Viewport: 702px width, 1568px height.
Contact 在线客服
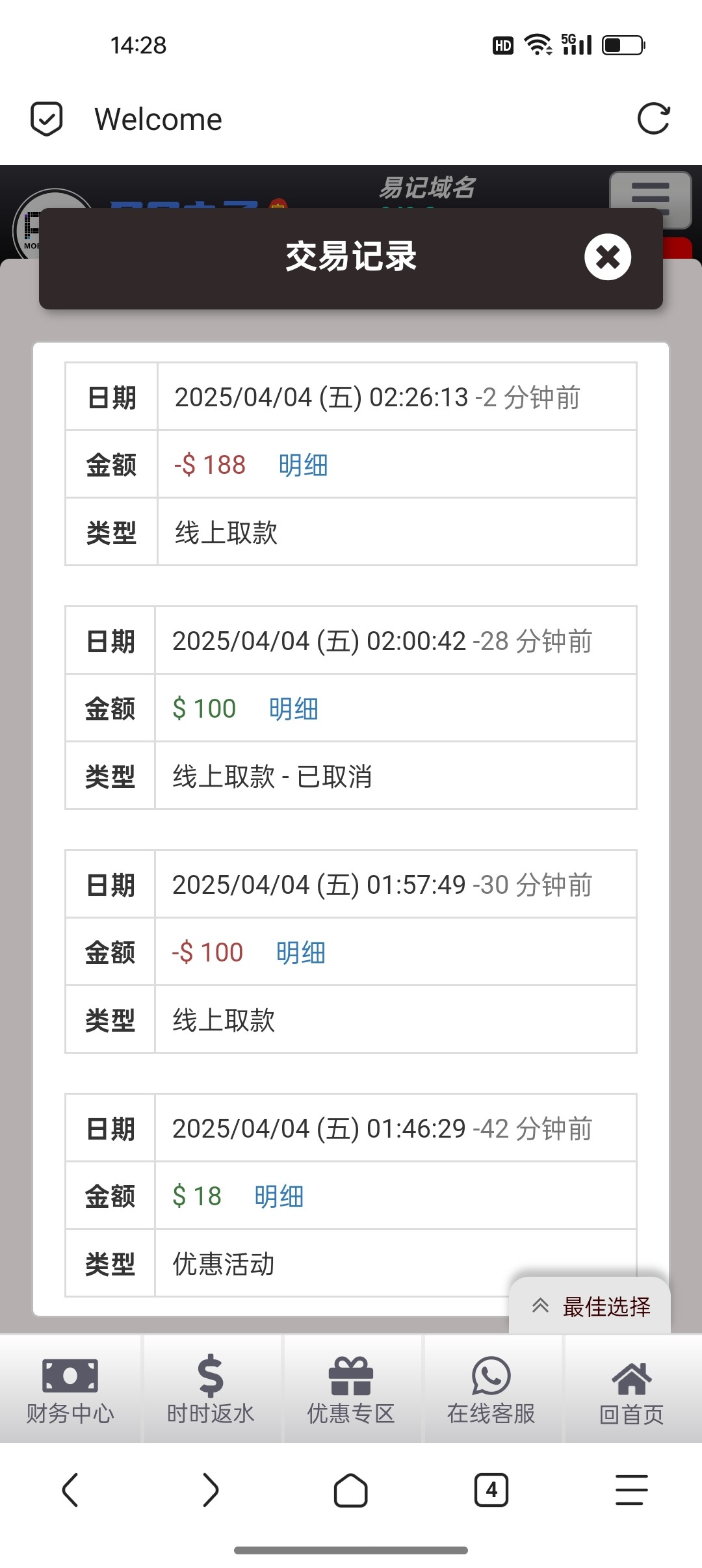pos(491,1390)
